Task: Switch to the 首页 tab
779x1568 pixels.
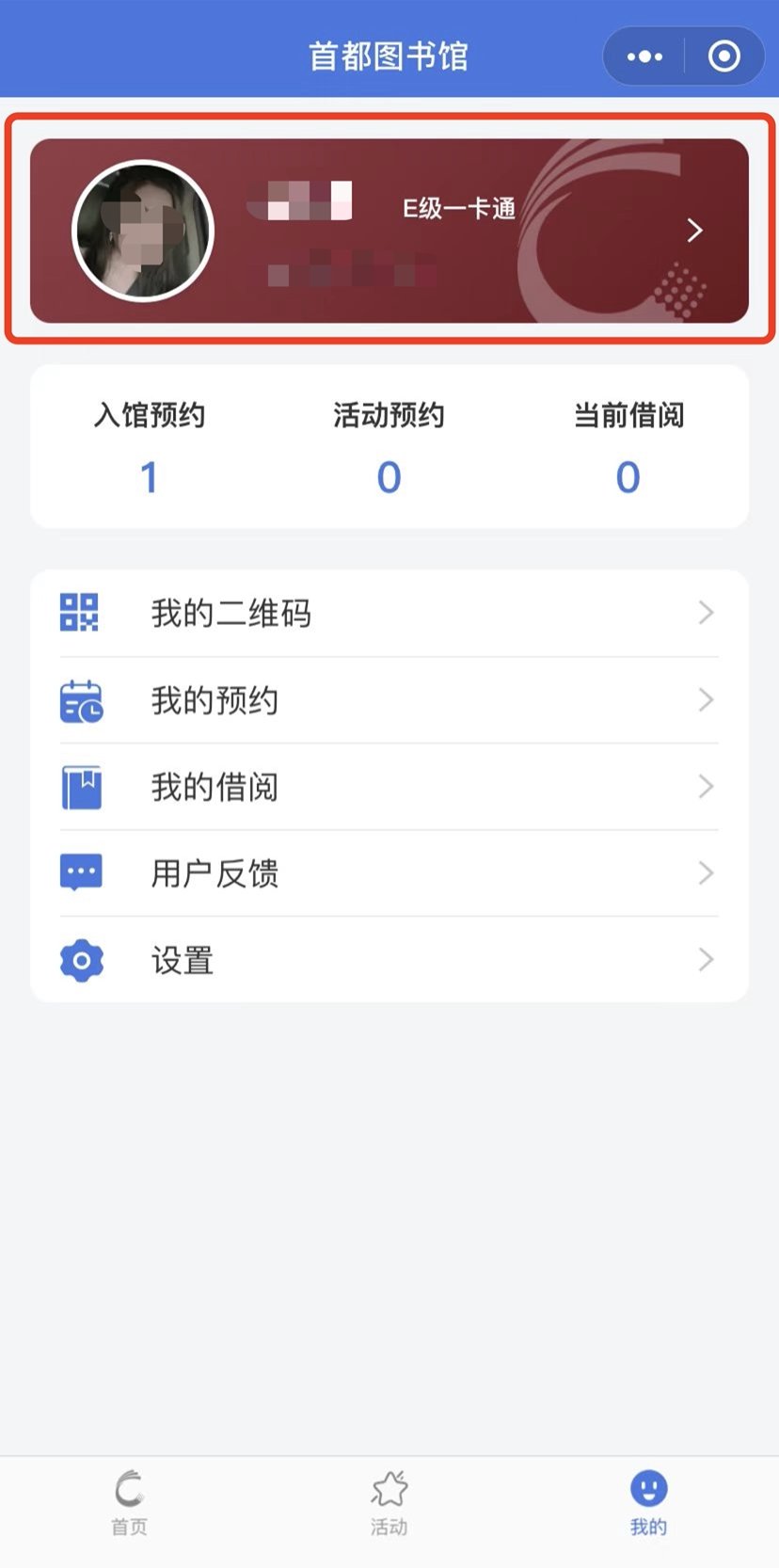Action: tap(129, 1503)
